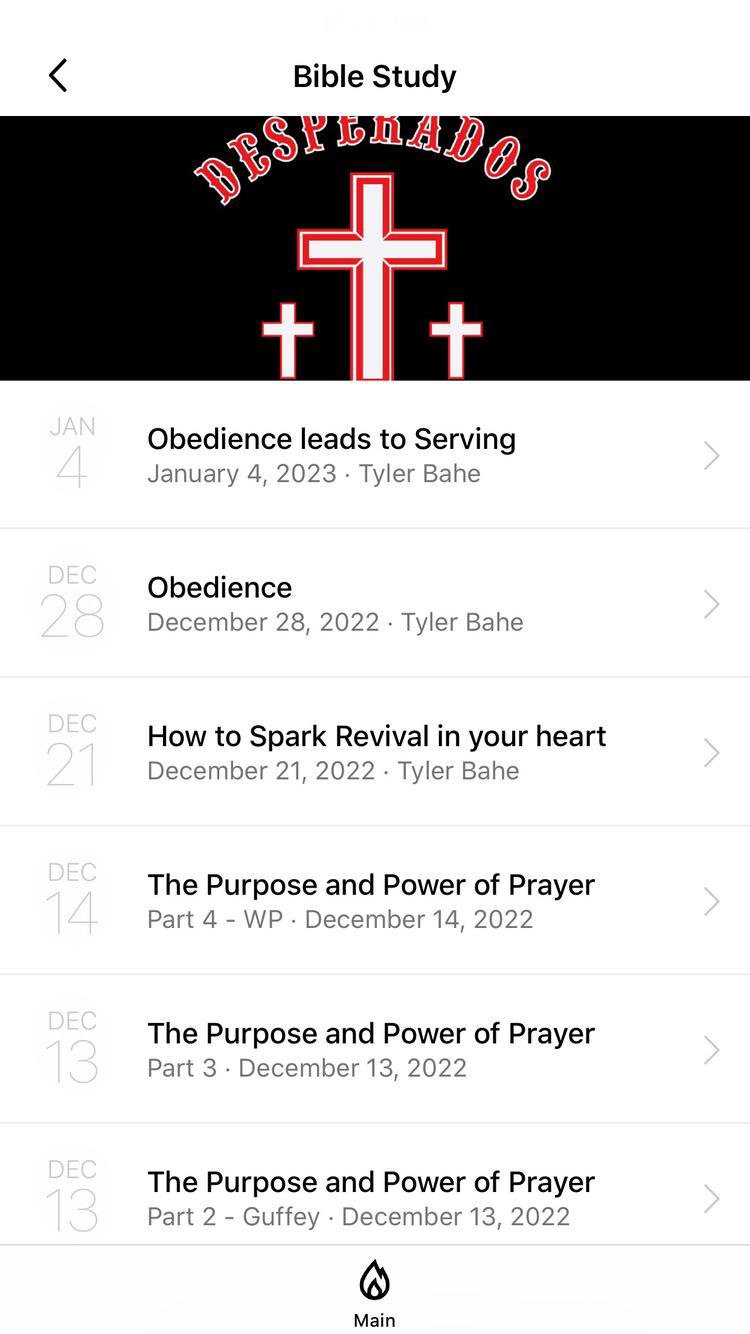Screen dimensions: 750x1334
Task: Open the December 28 "Obedience" study
Action: (x=375, y=604)
